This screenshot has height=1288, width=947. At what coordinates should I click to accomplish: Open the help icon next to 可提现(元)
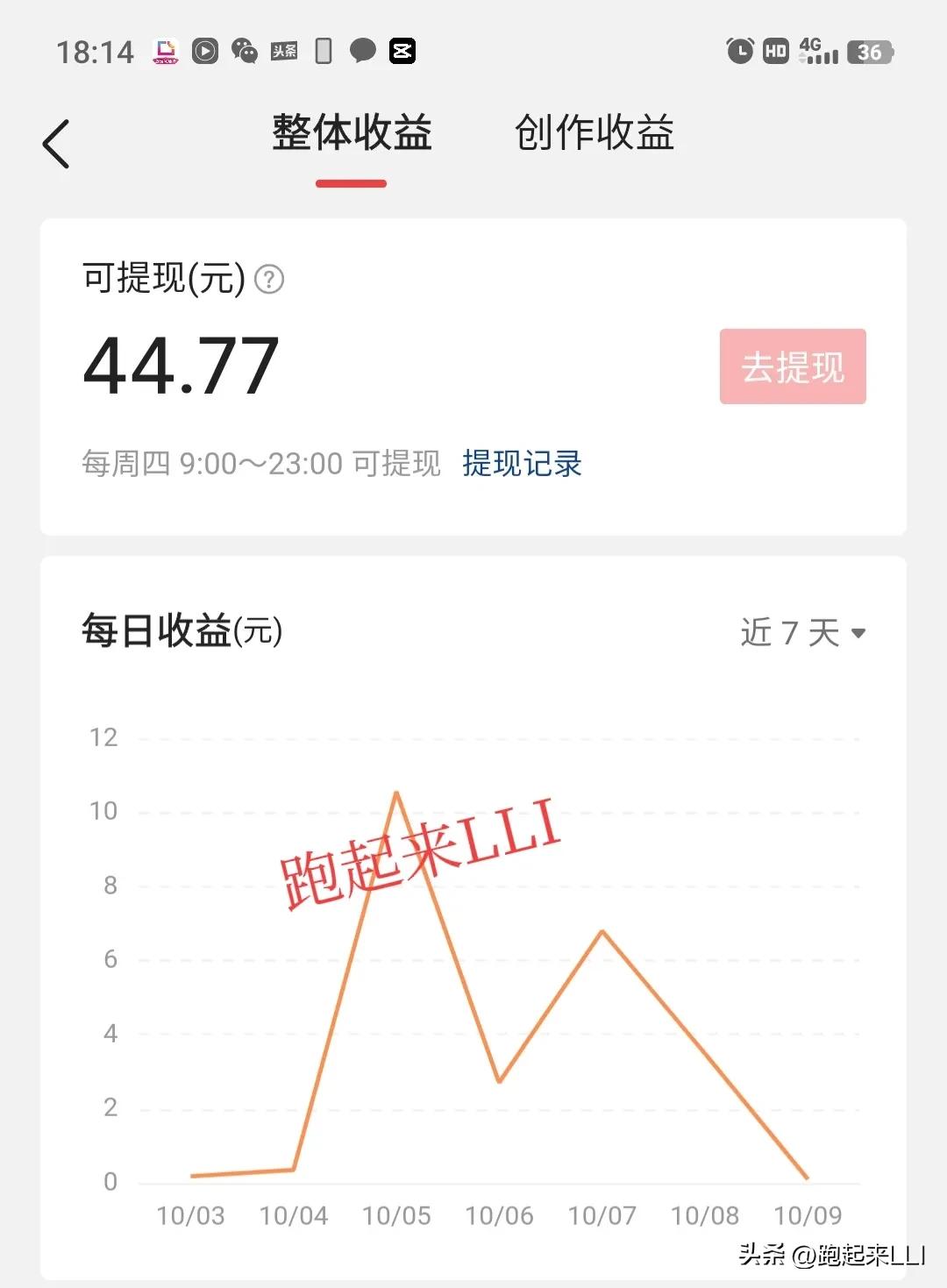tap(267, 281)
